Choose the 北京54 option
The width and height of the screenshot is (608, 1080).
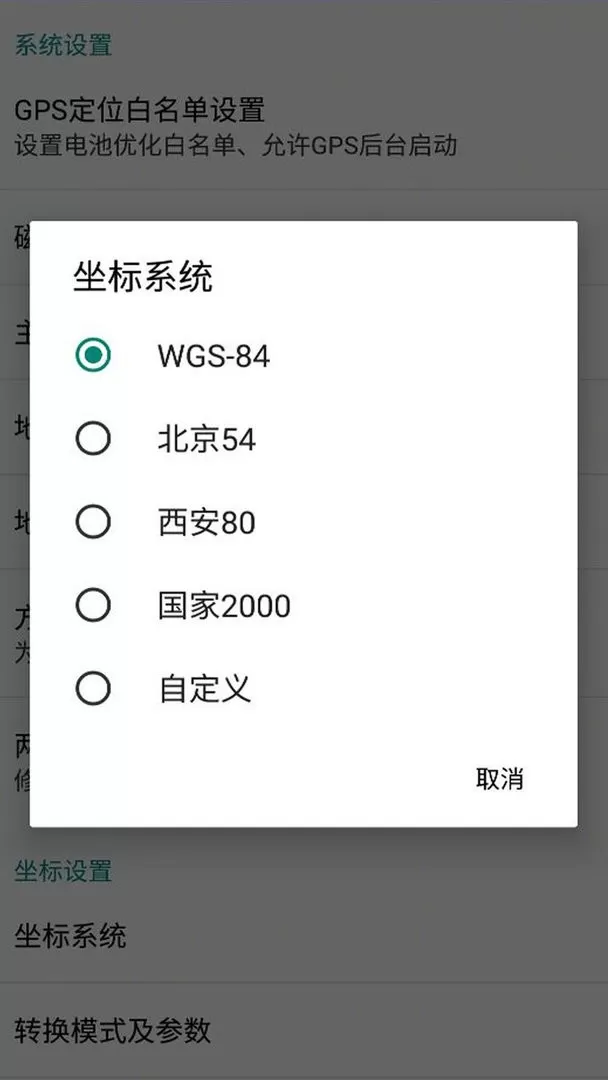tap(303, 439)
